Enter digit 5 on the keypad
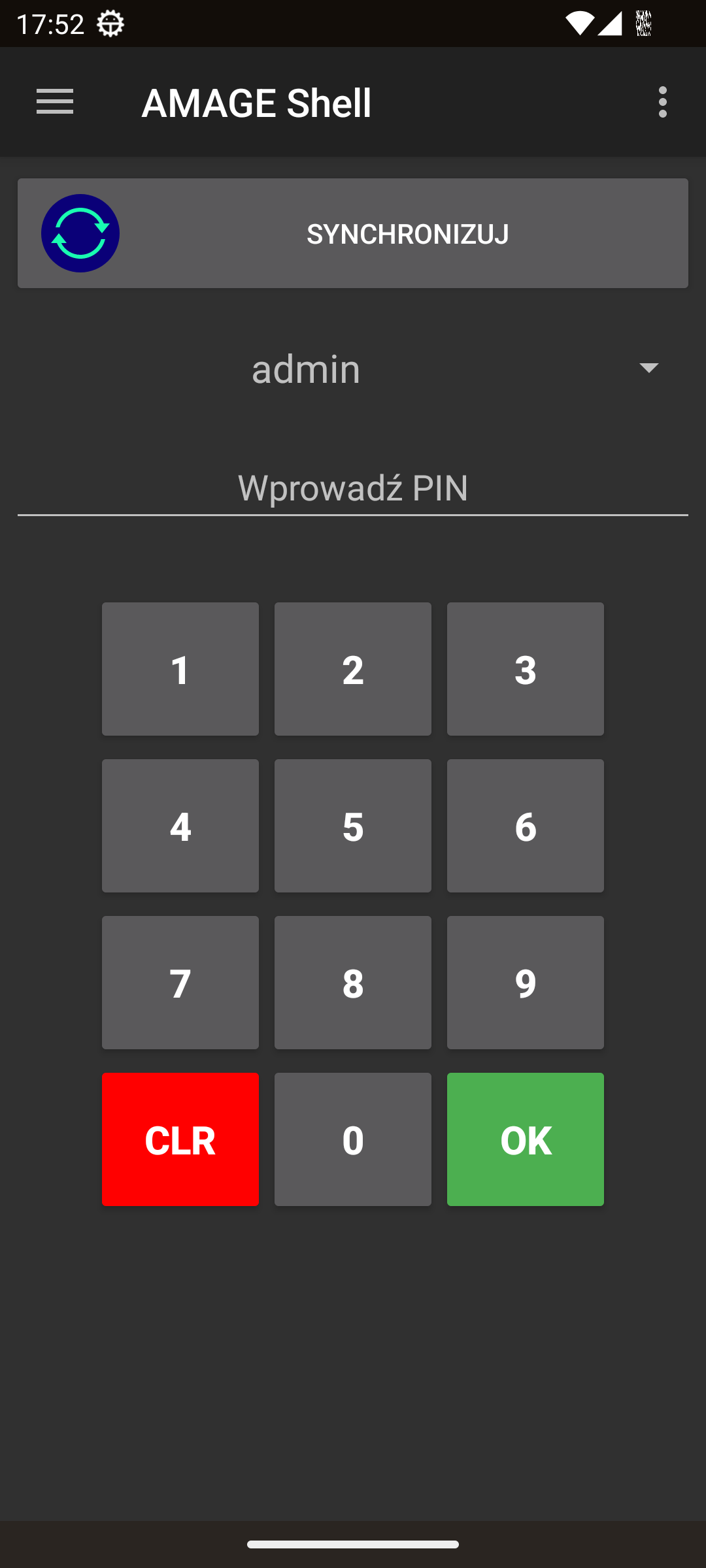 pyautogui.click(x=353, y=826)
